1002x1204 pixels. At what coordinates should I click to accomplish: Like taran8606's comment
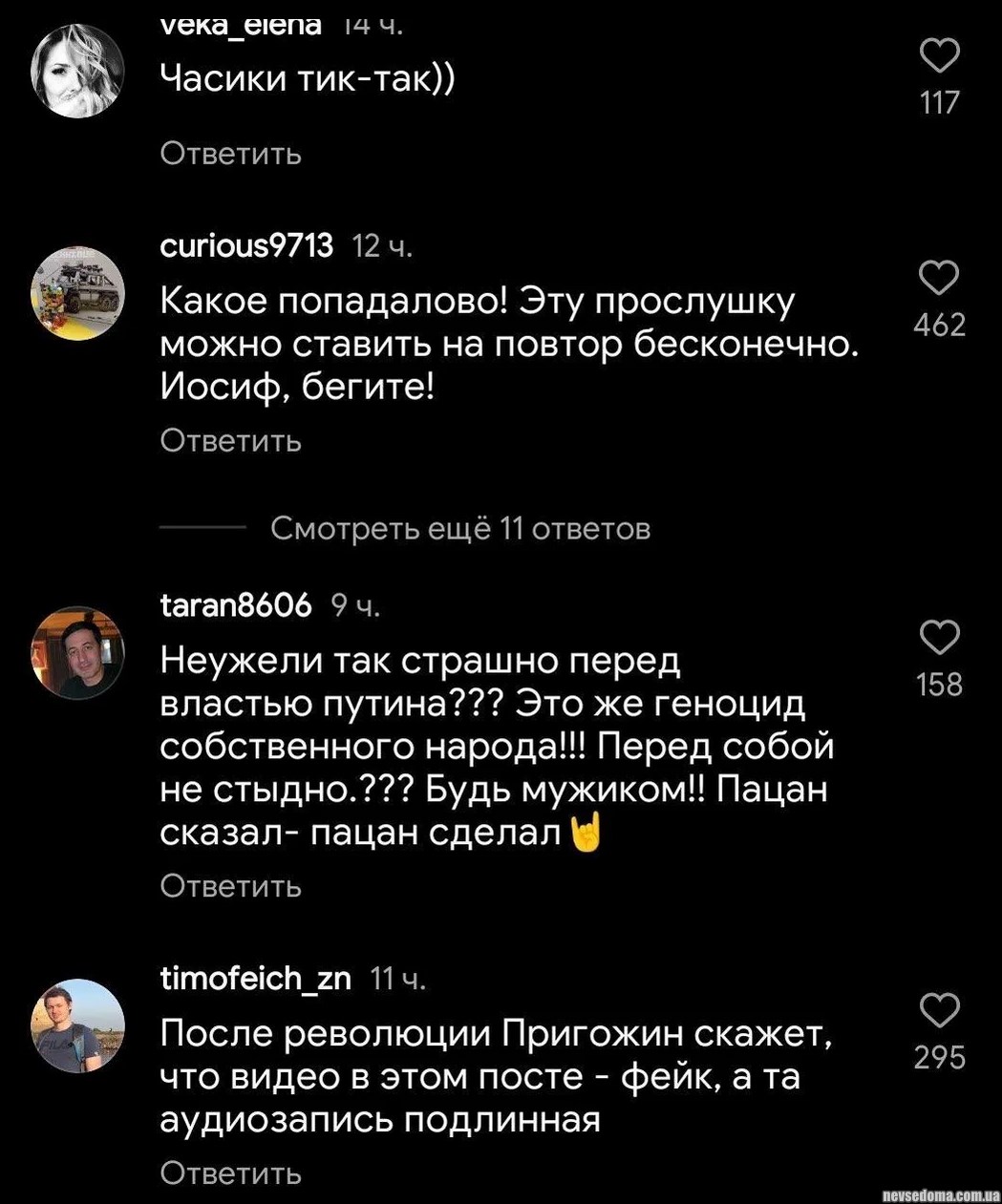pos(939,637)
